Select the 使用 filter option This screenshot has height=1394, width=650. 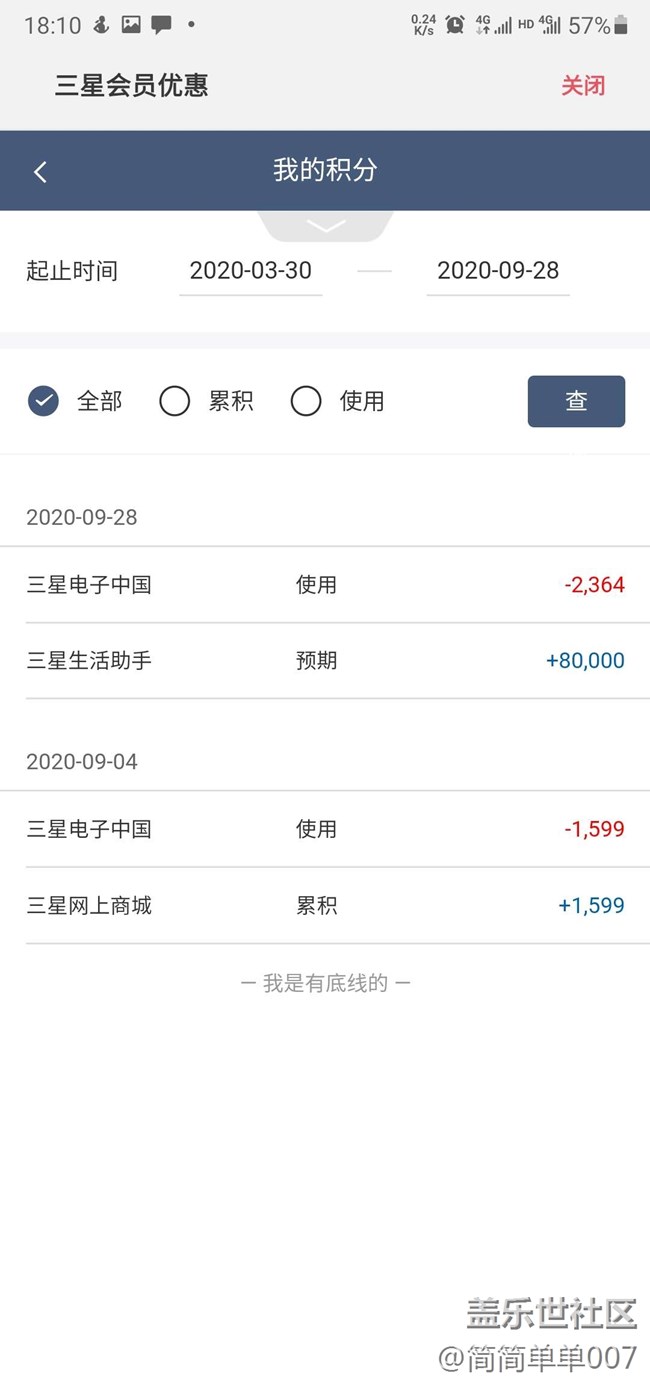click(337, 401)
